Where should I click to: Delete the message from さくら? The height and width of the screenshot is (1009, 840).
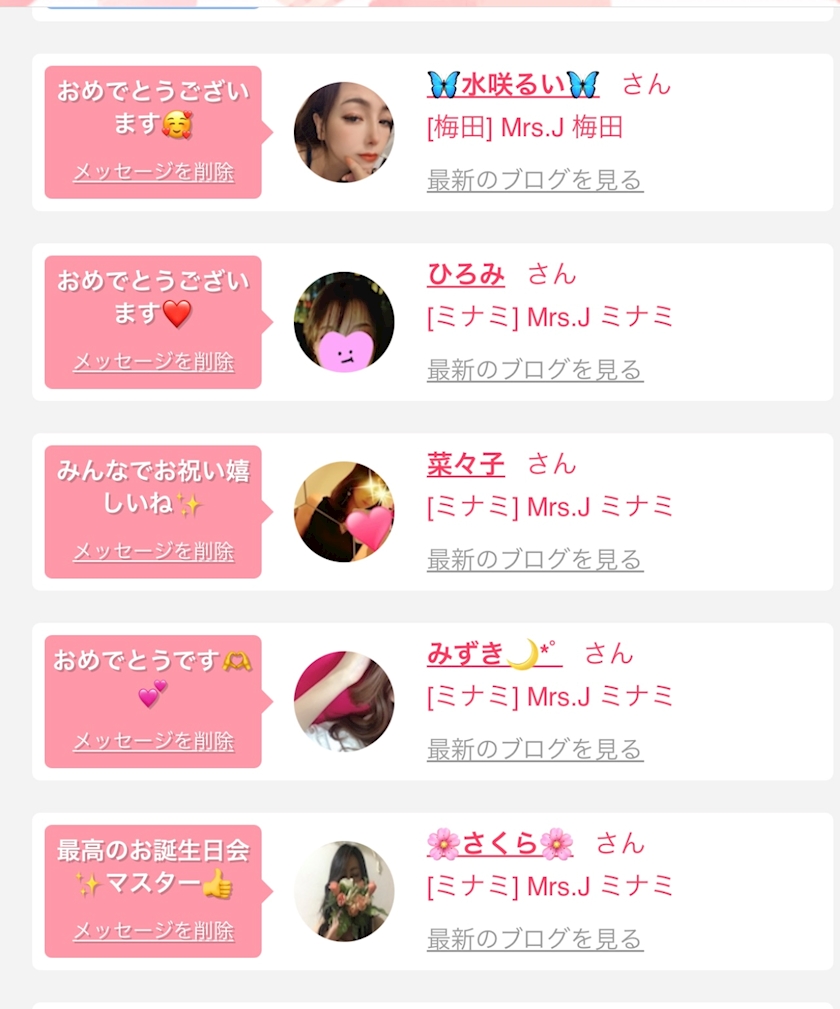tap(153, 932)
